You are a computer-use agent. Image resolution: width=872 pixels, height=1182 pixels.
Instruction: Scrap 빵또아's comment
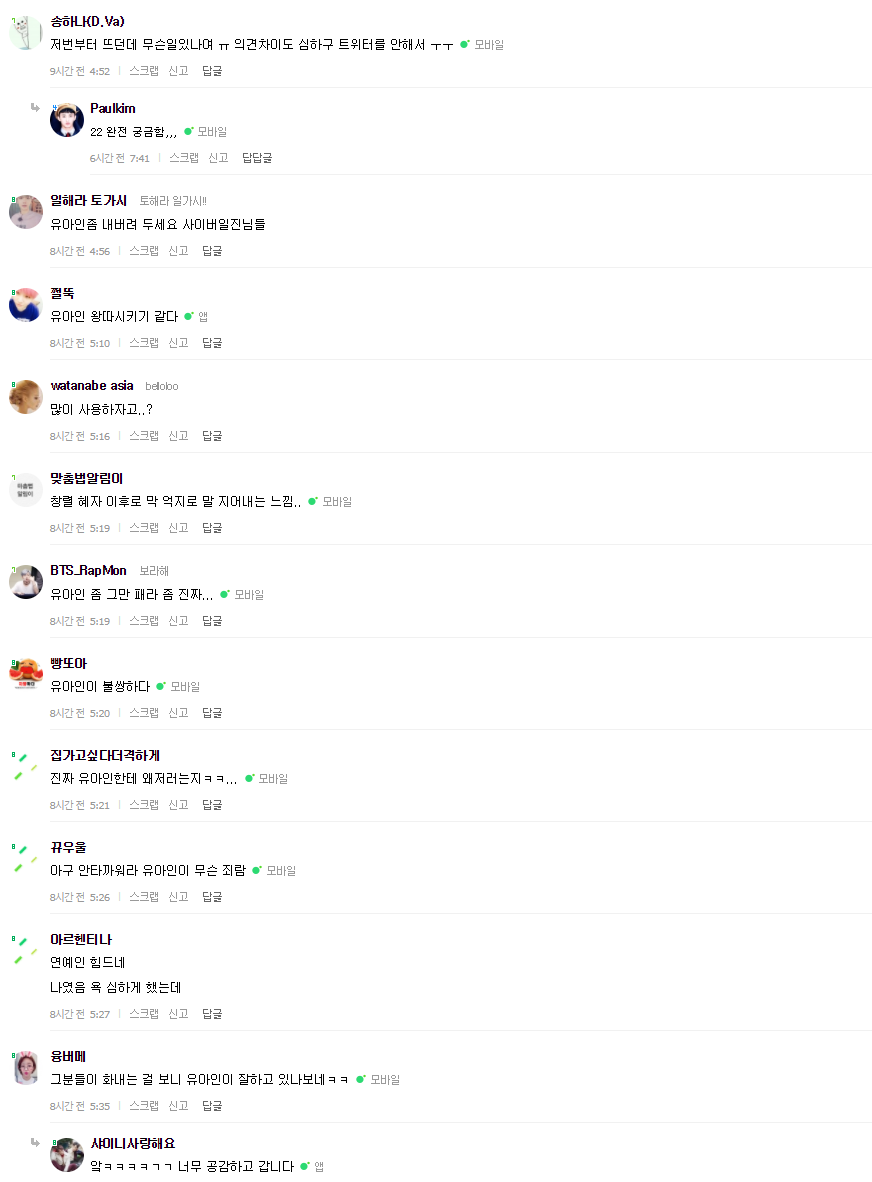144,713
